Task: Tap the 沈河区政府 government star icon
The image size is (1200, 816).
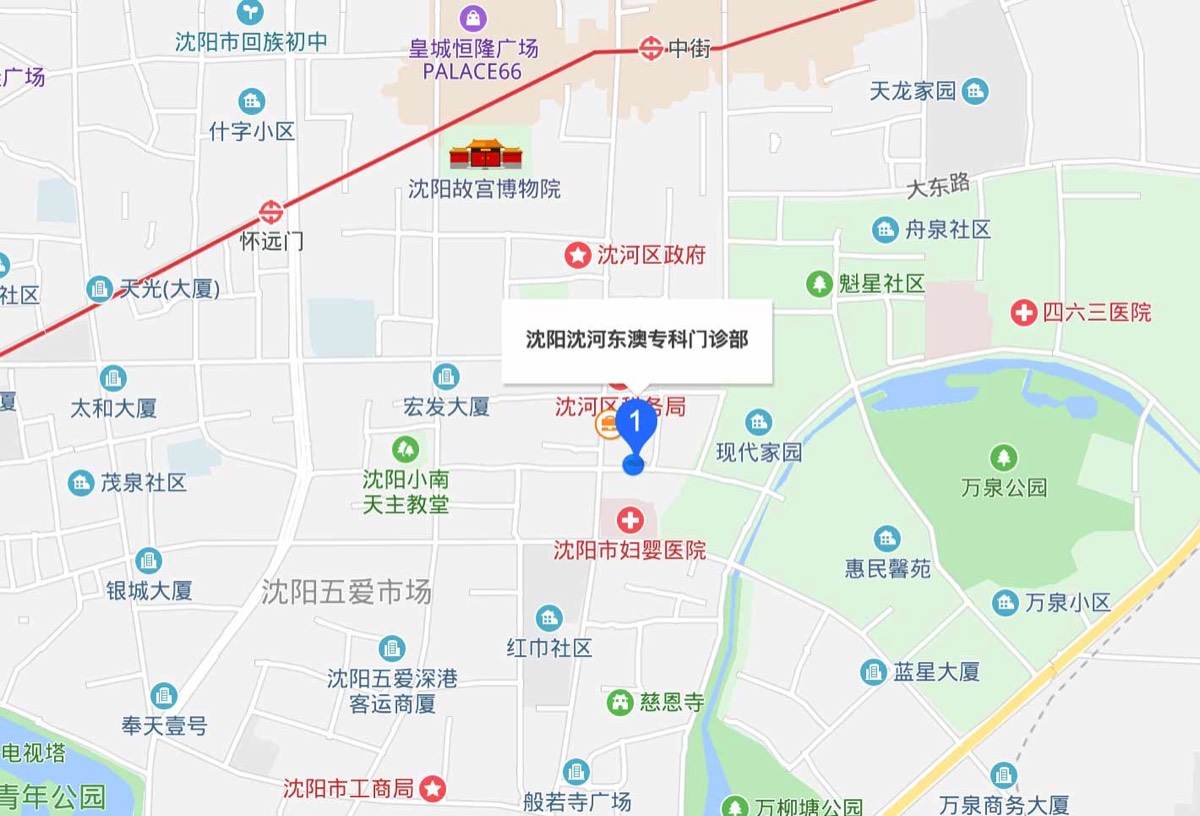Action: click(x=577, y=255)
